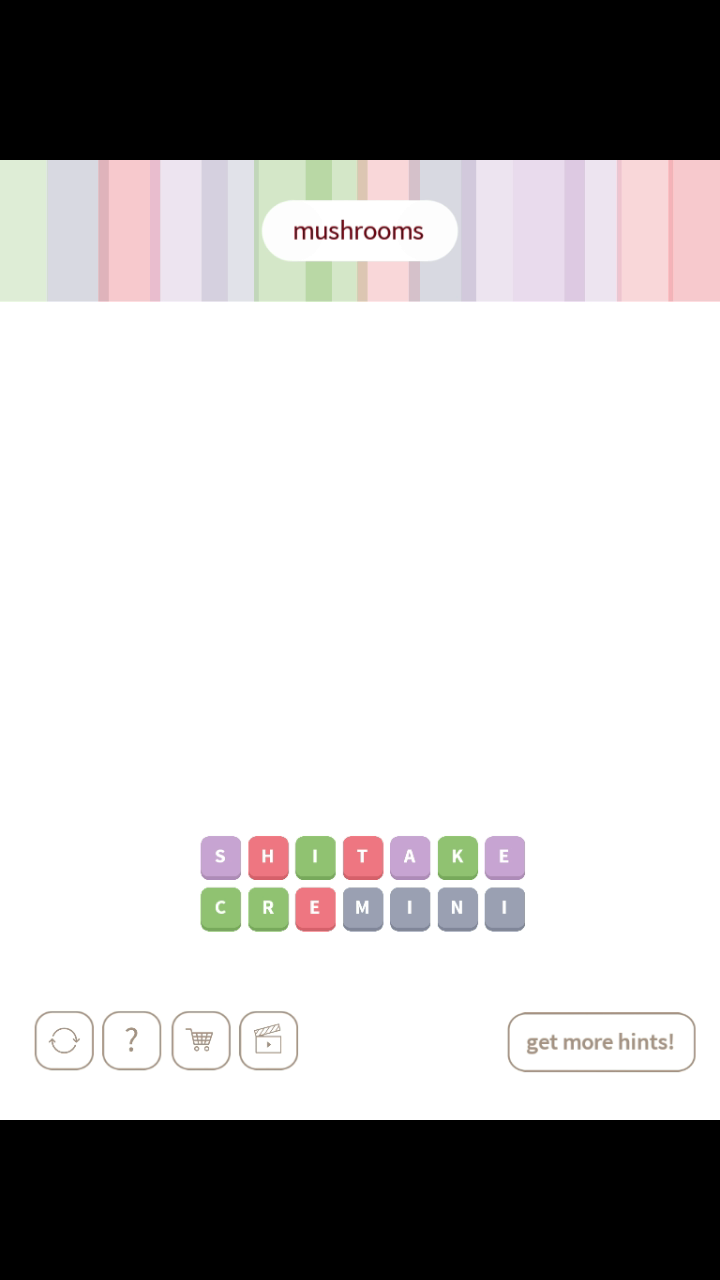Open the shopping cart store

pos(200,1041)
